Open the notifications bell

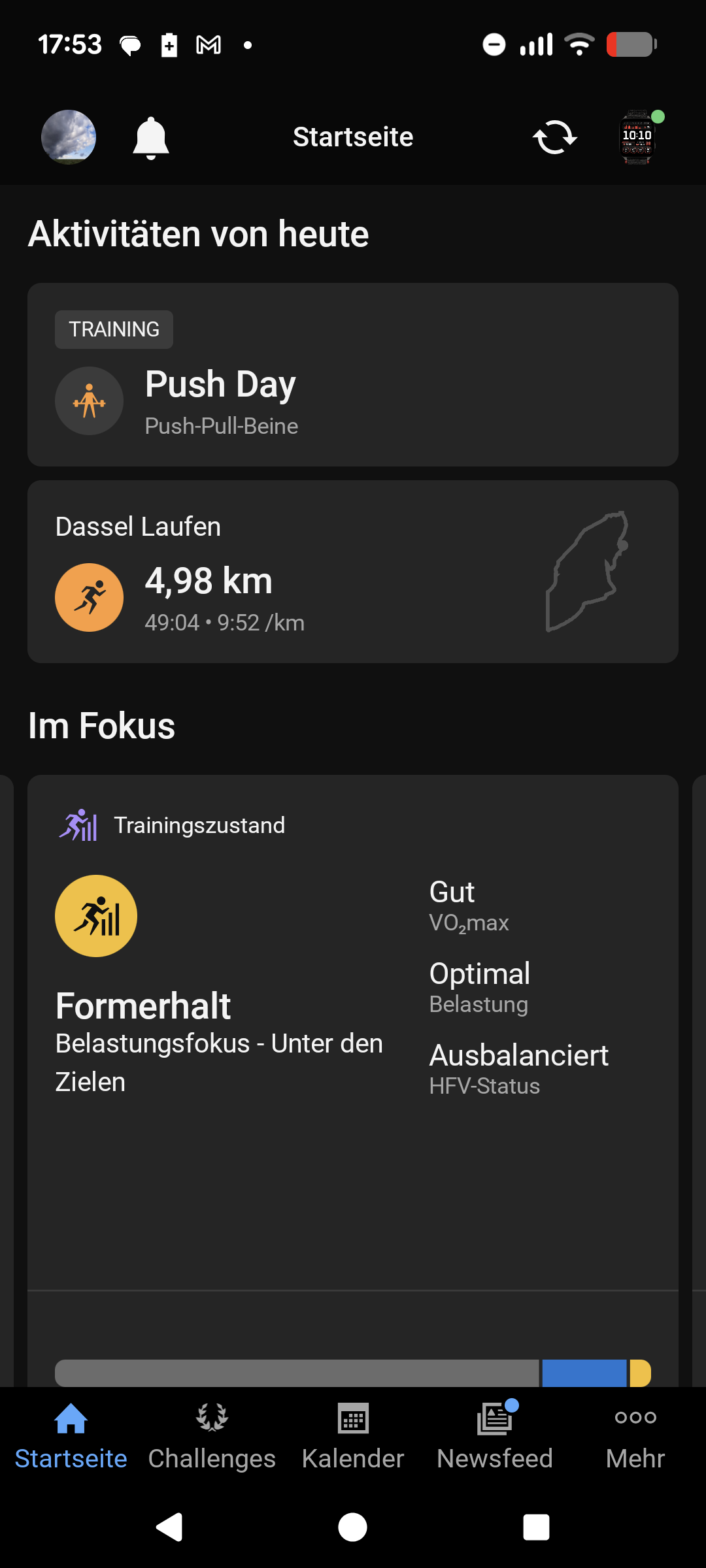(x=151, y=138)
